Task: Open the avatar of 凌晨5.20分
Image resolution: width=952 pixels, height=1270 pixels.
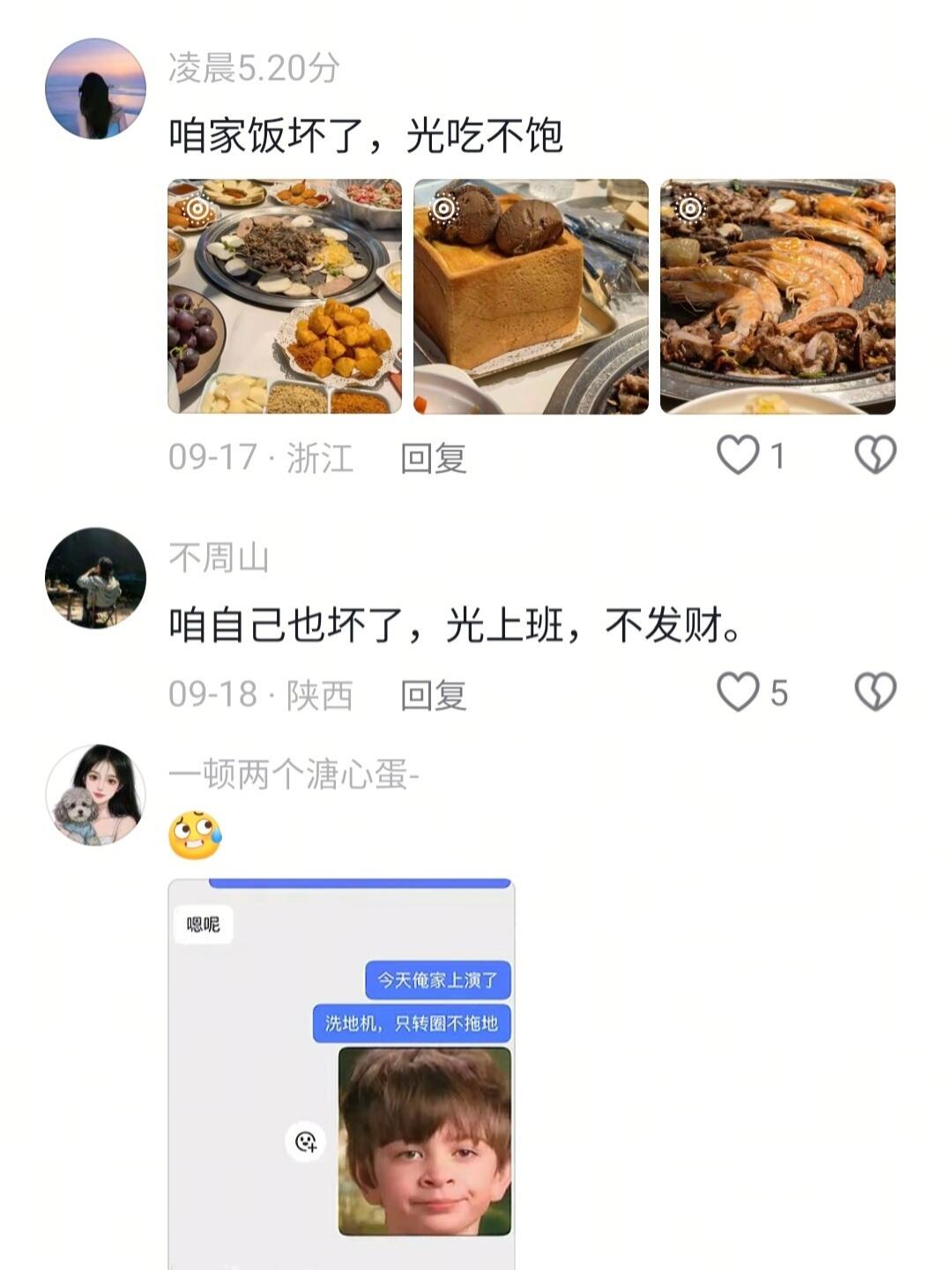Action: [95, 88]
